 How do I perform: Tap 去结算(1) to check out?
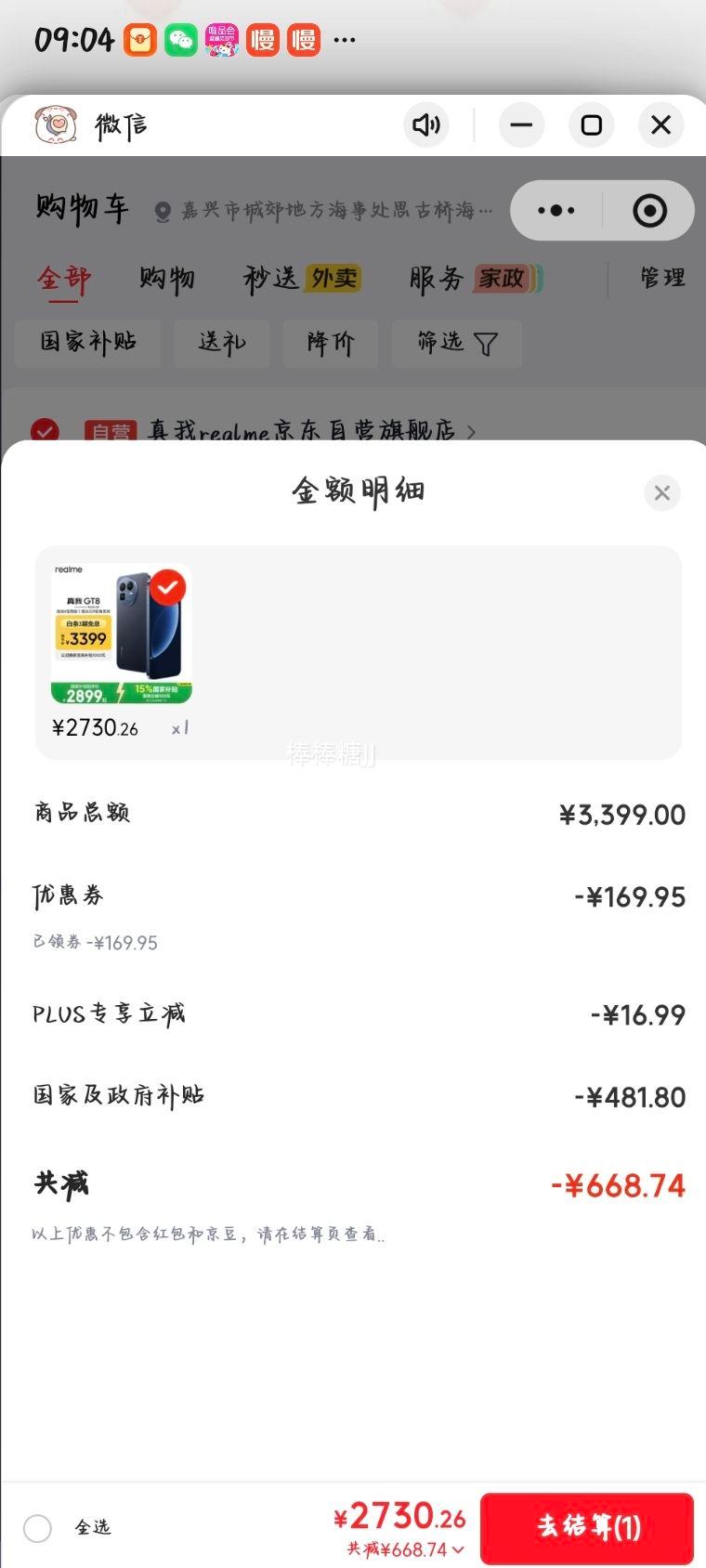click(587, 1528)
